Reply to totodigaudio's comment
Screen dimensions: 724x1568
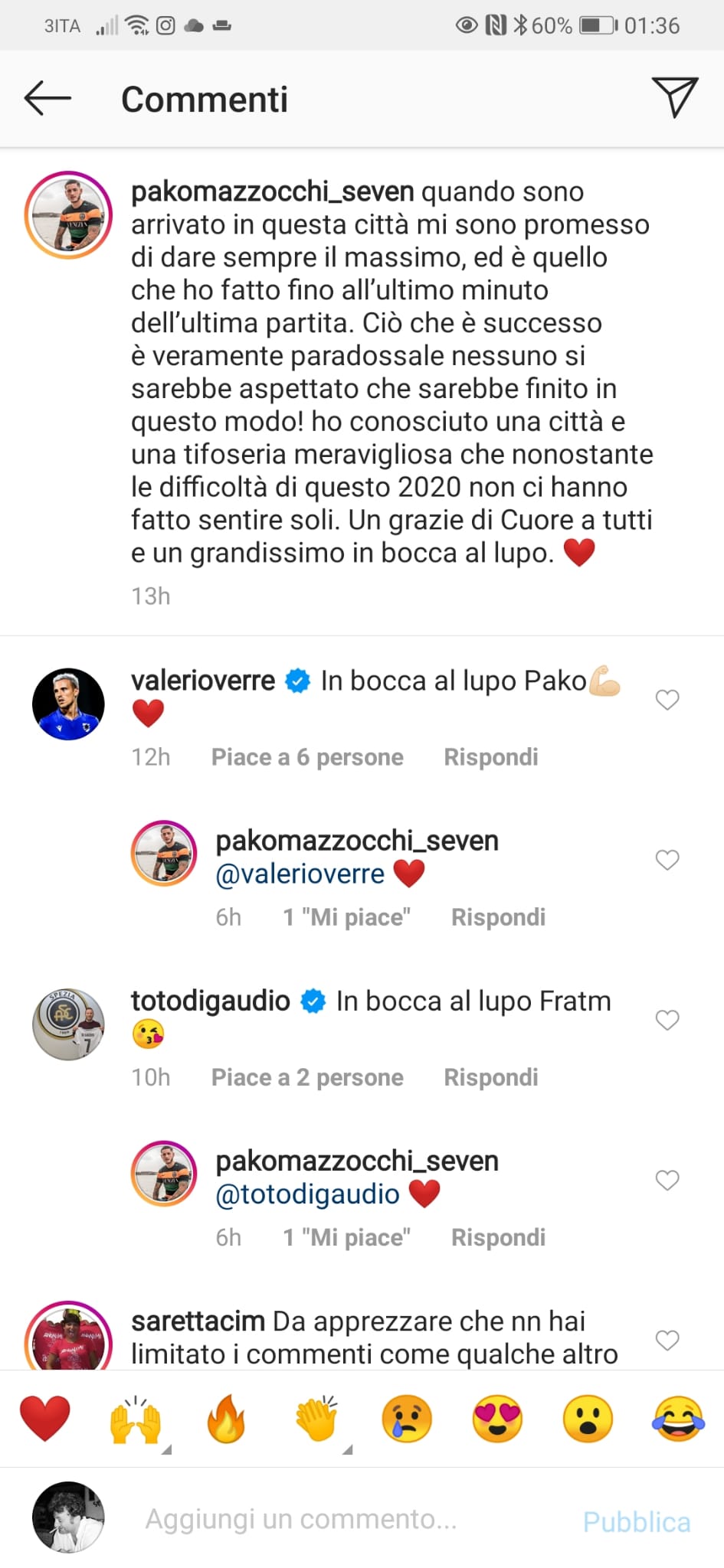click(x=490, y=1077)
